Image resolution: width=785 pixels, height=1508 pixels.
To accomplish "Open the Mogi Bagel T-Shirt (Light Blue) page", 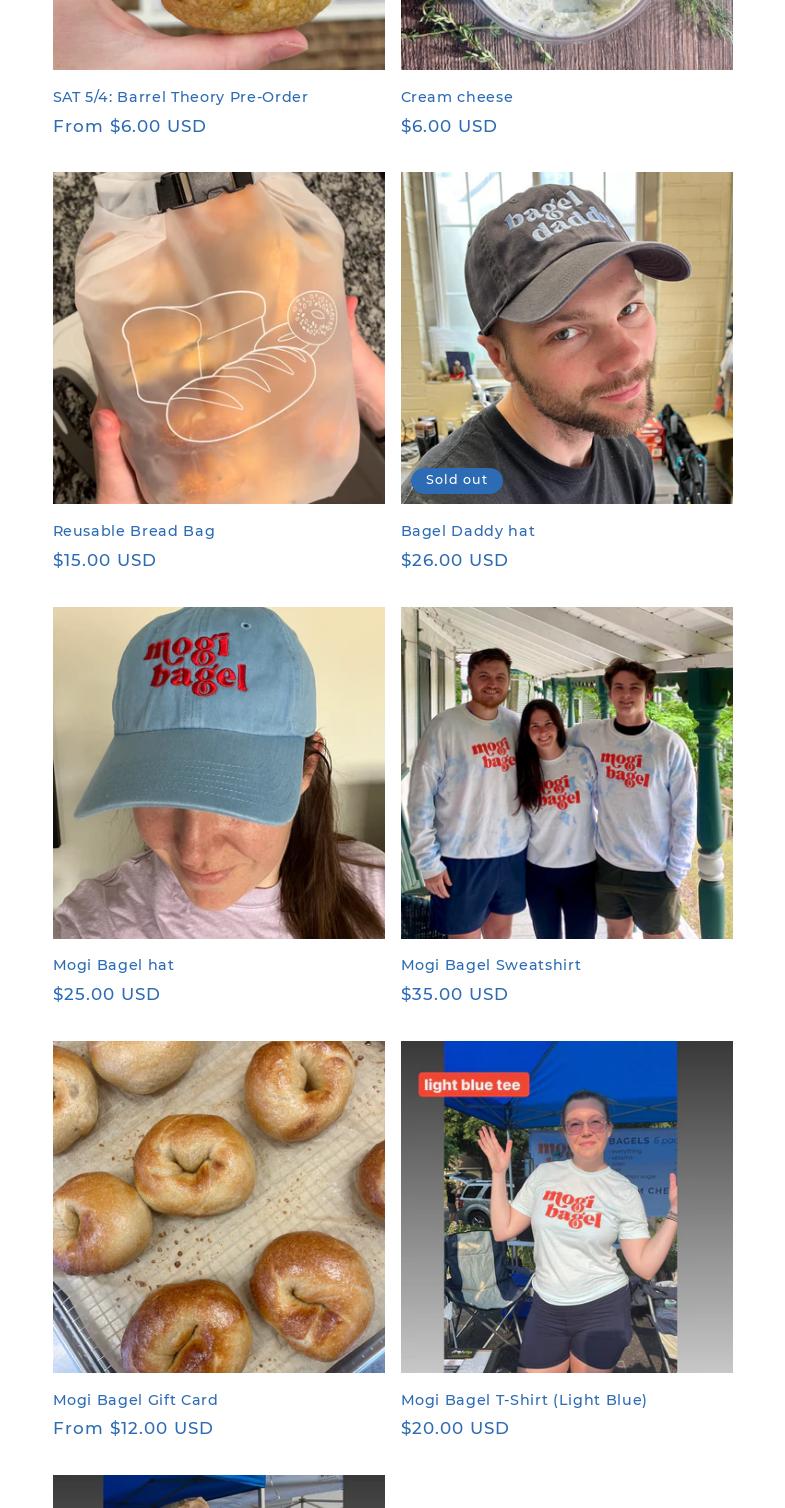I will [524, 1400].
